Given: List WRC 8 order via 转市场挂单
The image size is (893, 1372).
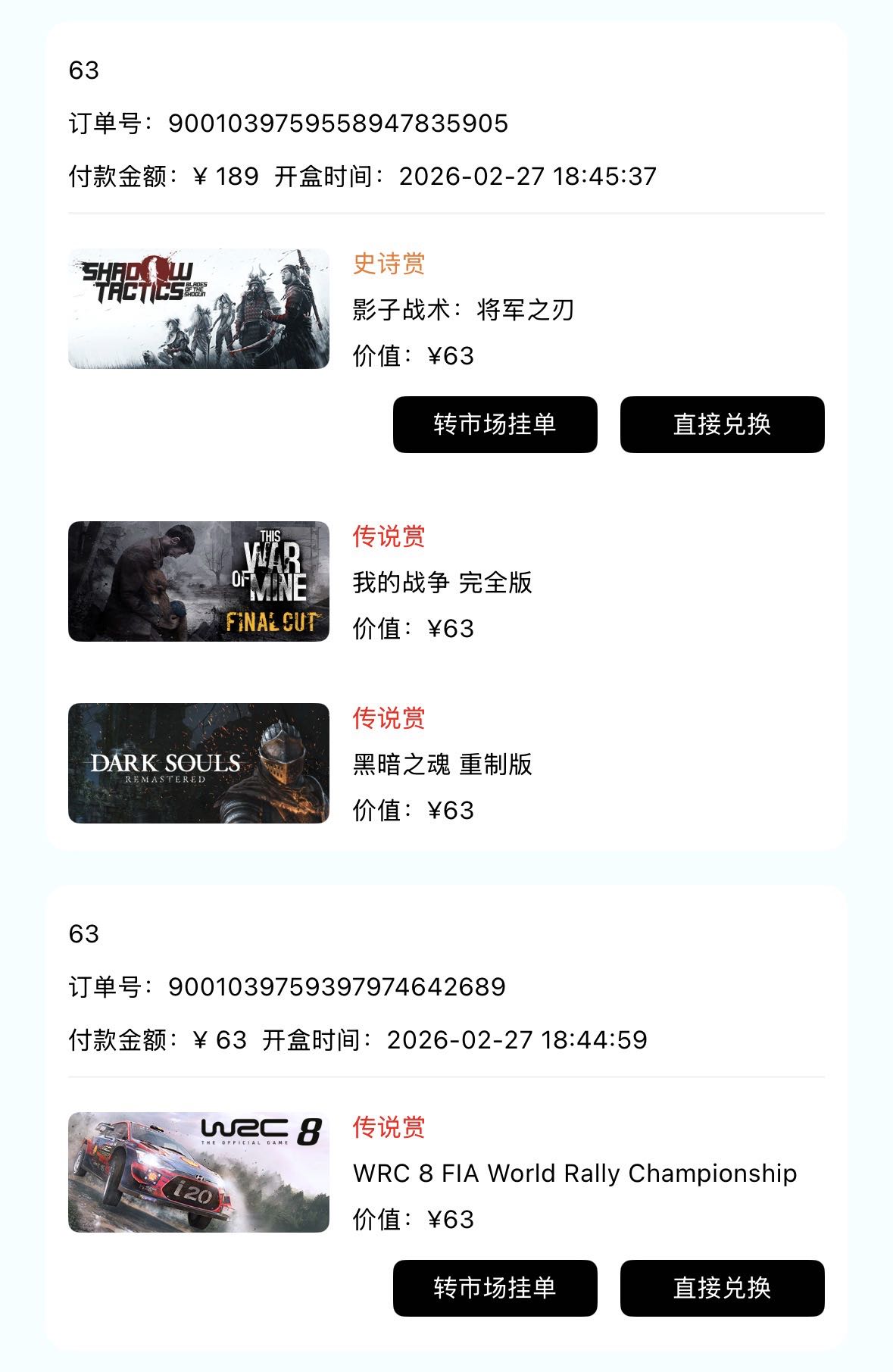Looking at the screenshot, I should click(x=495, y=1288).
